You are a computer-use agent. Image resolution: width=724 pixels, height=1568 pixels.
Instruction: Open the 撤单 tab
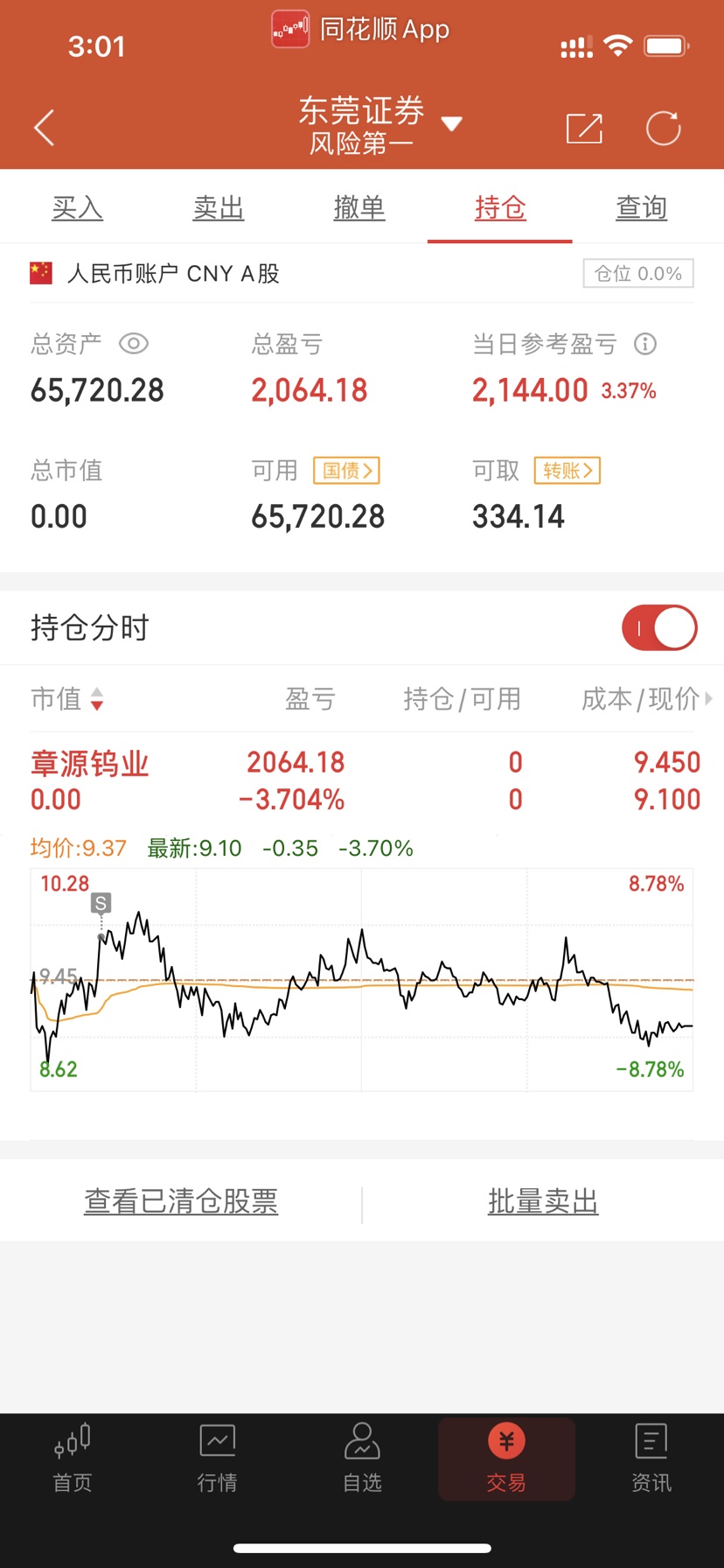coord(359,207)
